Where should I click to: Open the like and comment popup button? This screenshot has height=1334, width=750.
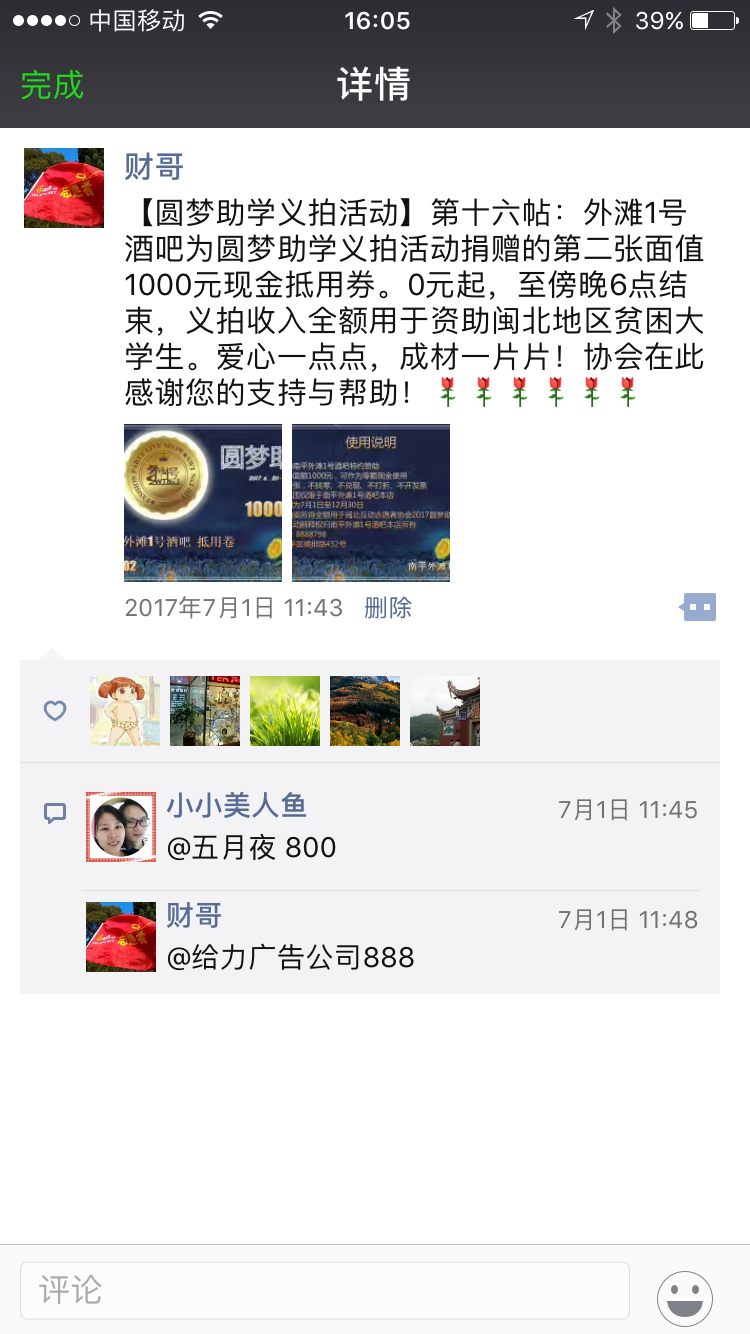click(x=699, y=607)
